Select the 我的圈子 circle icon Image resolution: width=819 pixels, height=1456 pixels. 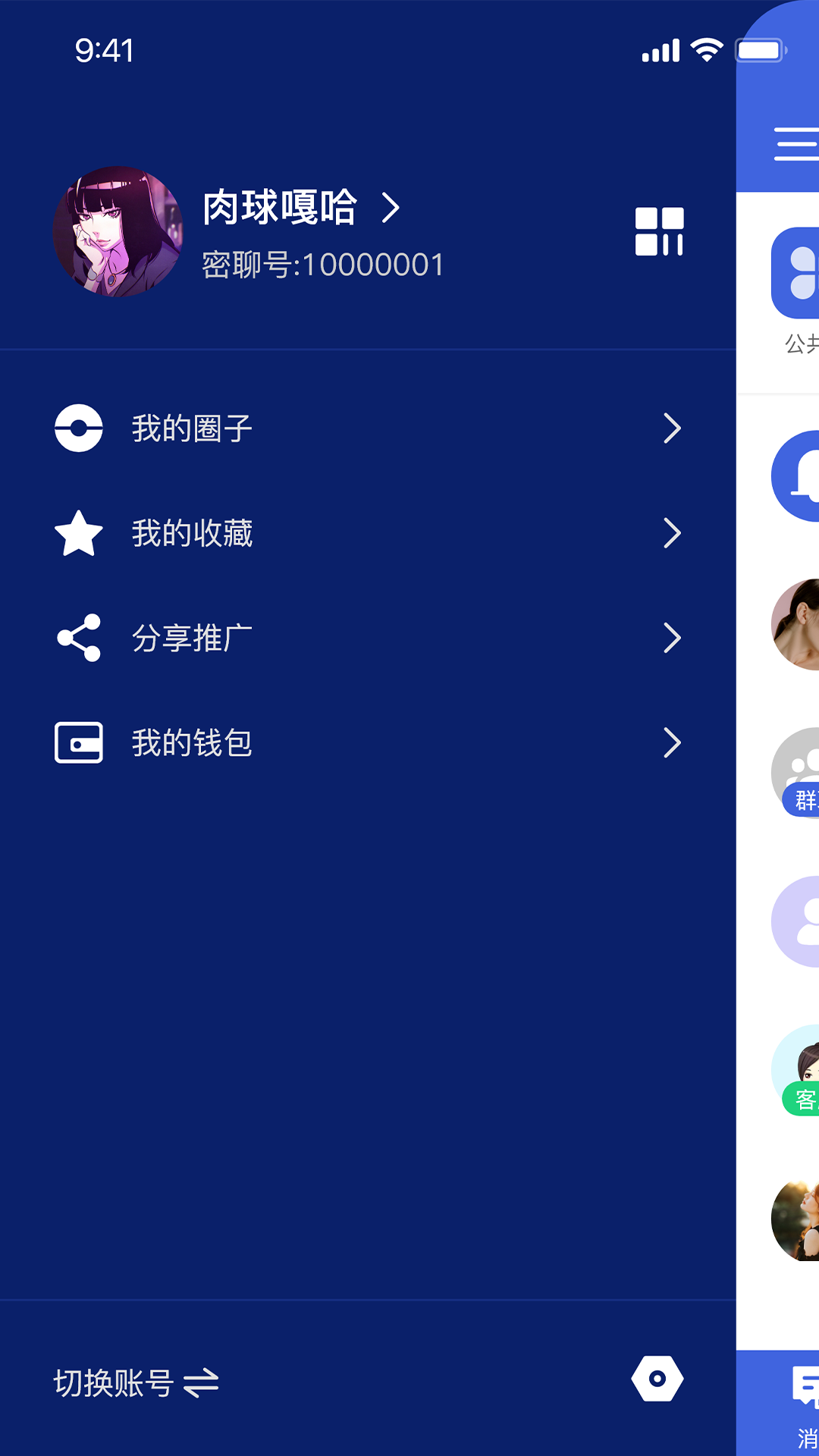point(79,428)
